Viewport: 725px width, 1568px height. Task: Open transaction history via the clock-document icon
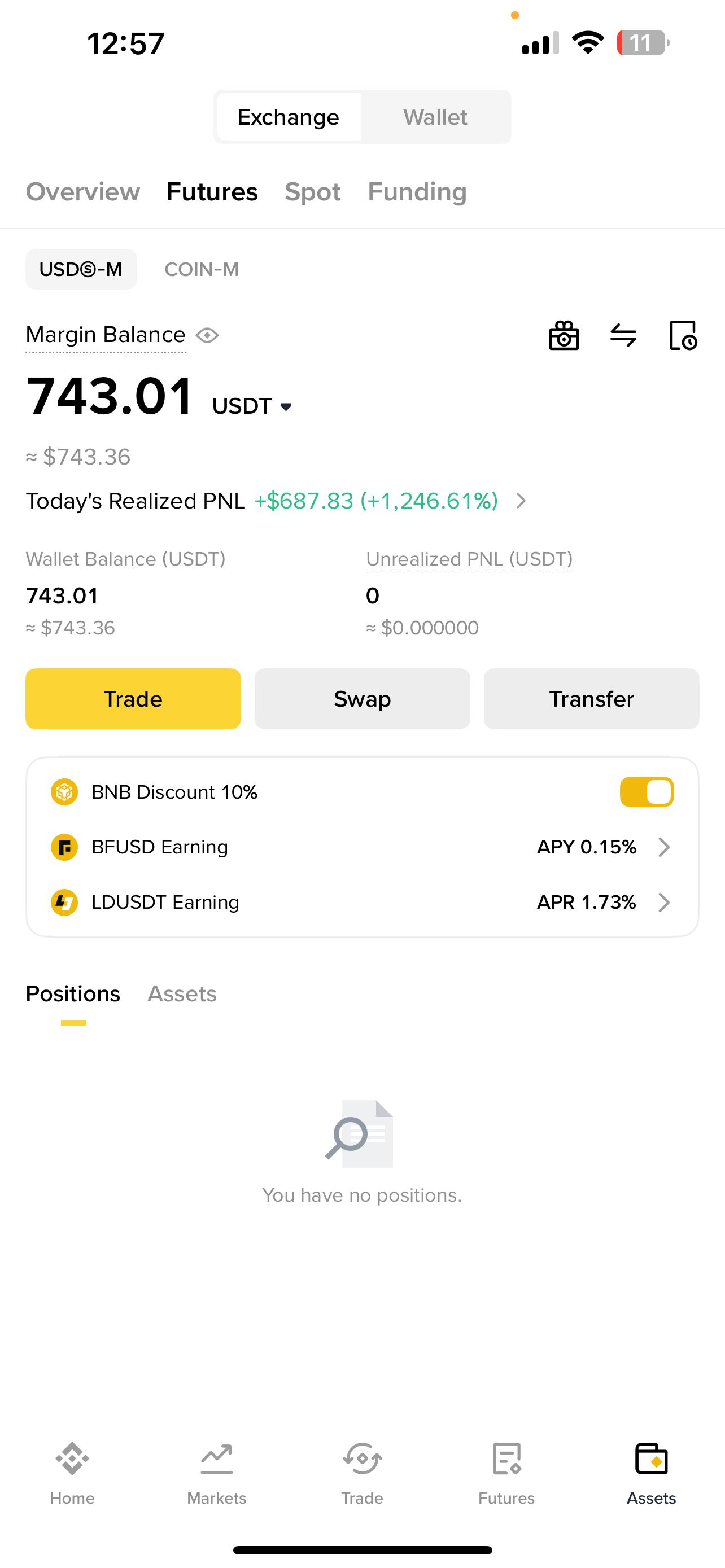pyautogui.click(x=683, y=335)
